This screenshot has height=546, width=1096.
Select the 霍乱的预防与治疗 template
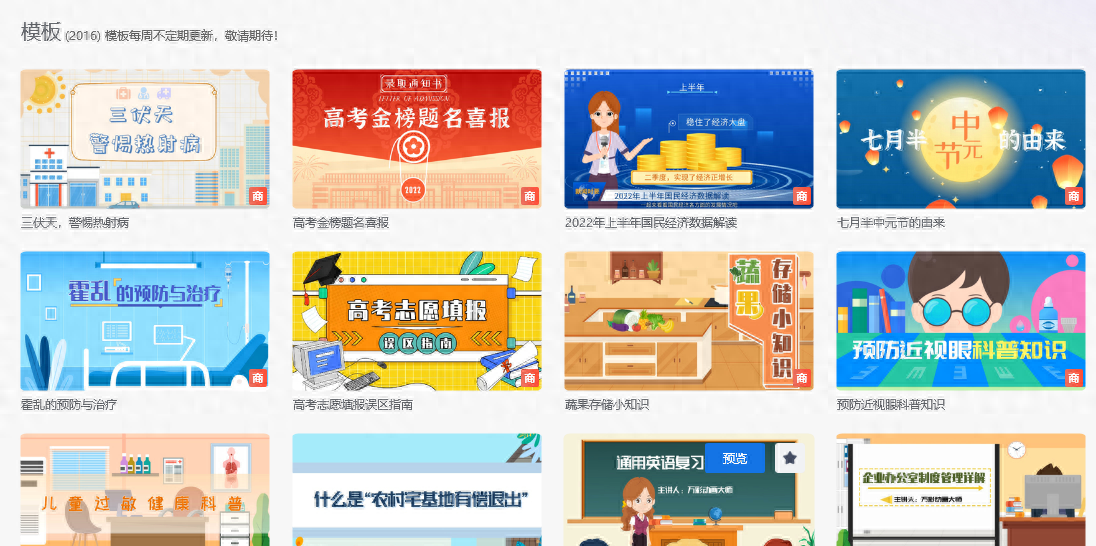(x=145, y=321)
